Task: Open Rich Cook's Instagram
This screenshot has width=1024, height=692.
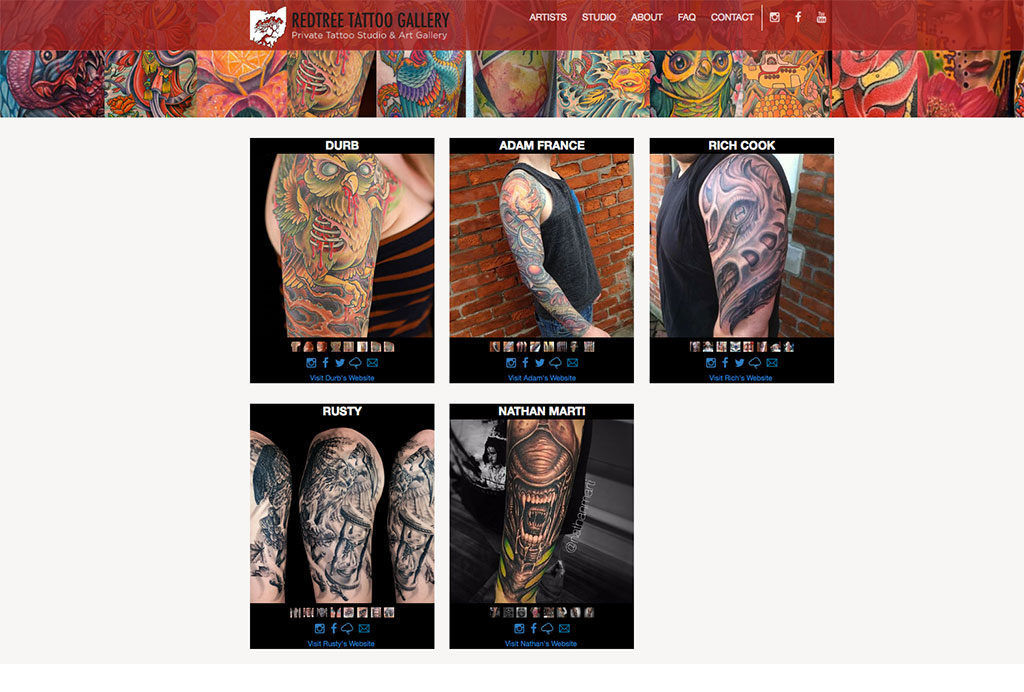Action: (x=711, y=363)
